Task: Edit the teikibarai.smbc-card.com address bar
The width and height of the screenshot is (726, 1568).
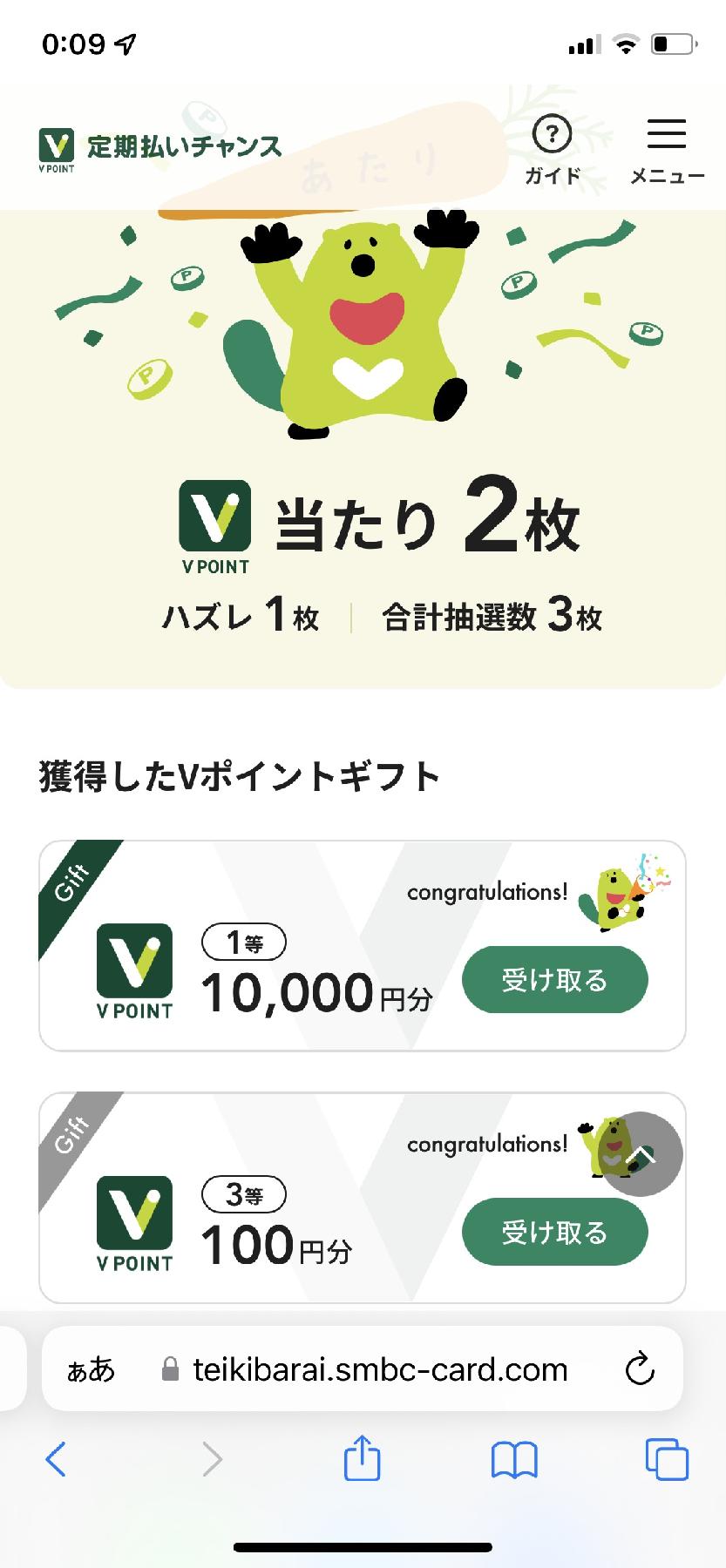Action: 380,1369
